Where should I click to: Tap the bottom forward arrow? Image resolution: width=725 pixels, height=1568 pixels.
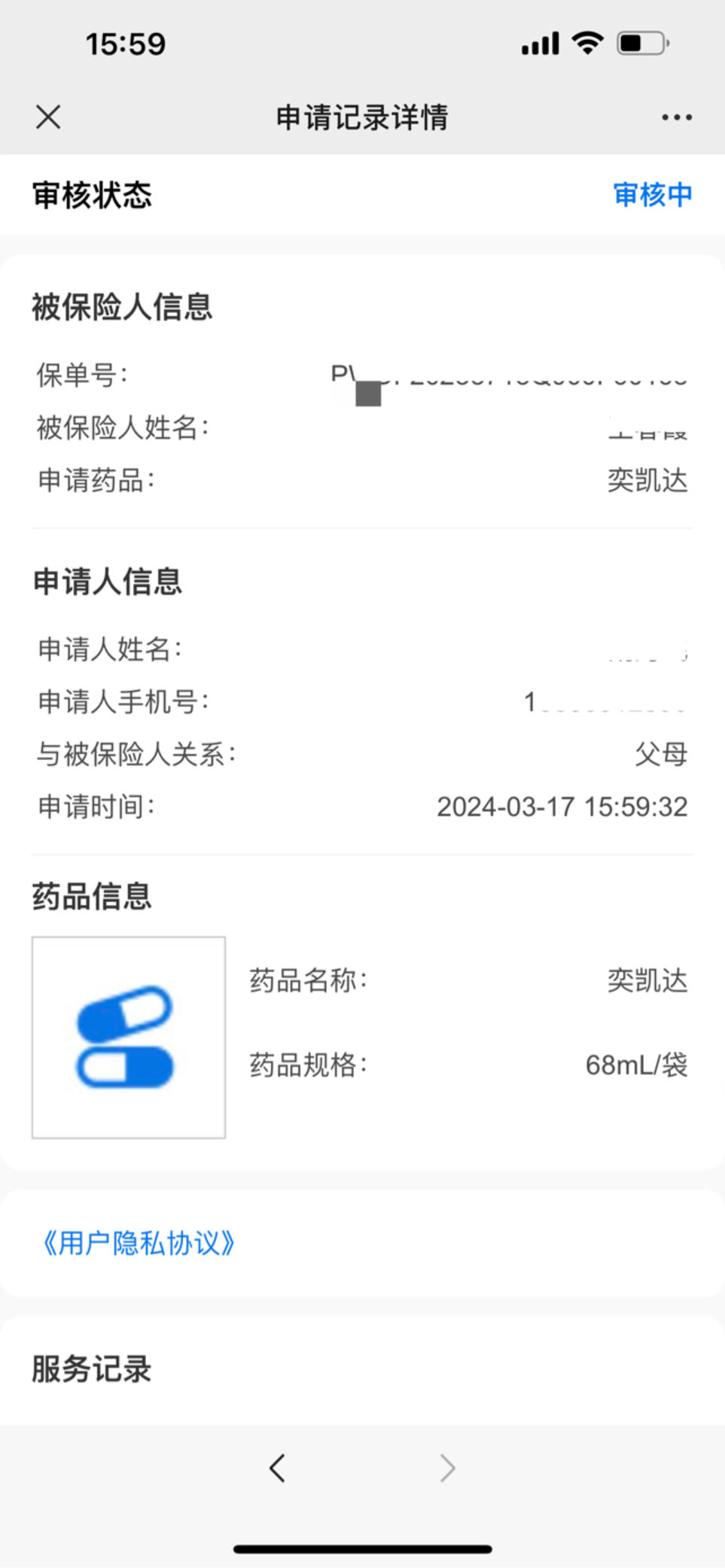[448, 1468]
